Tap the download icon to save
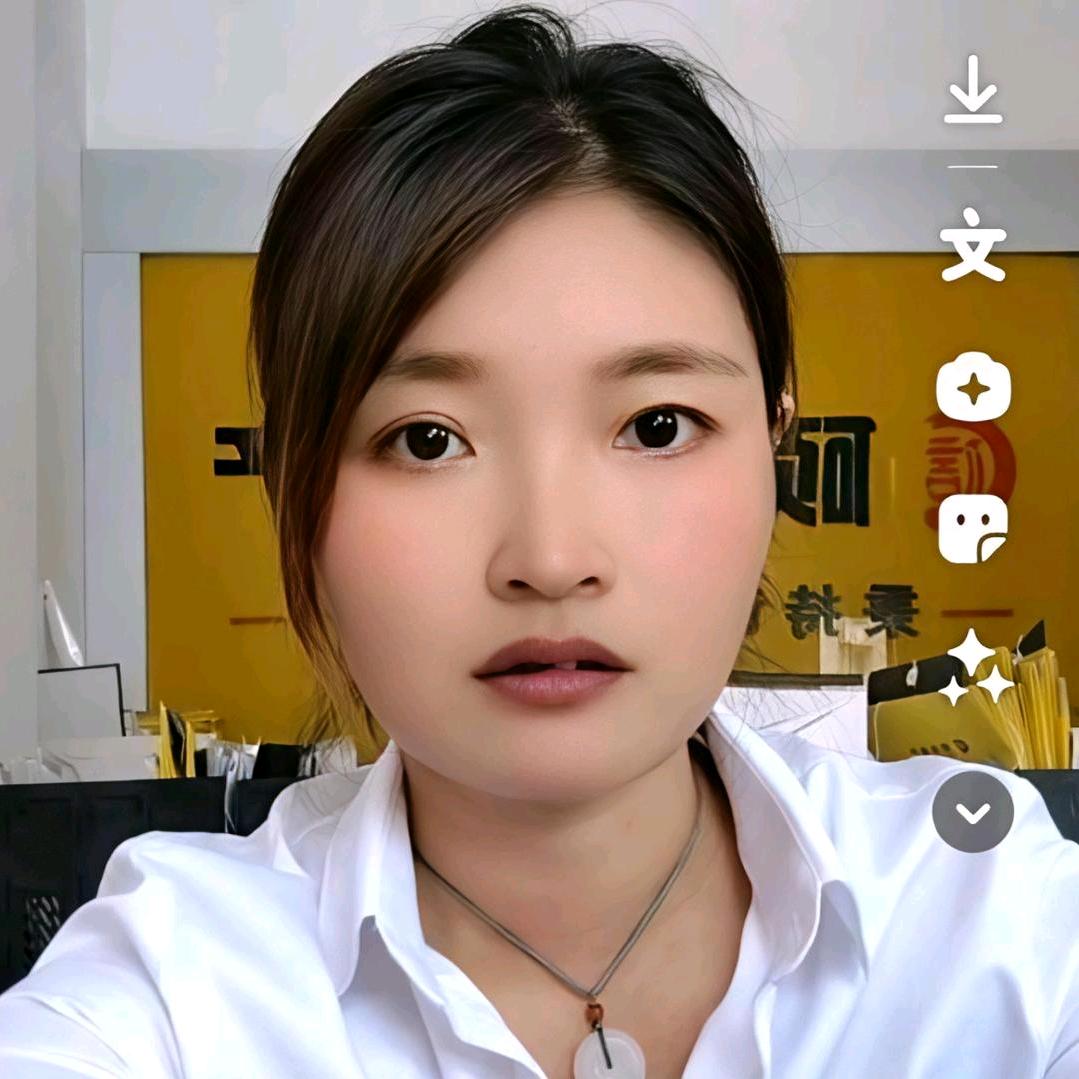 point(973,89)
